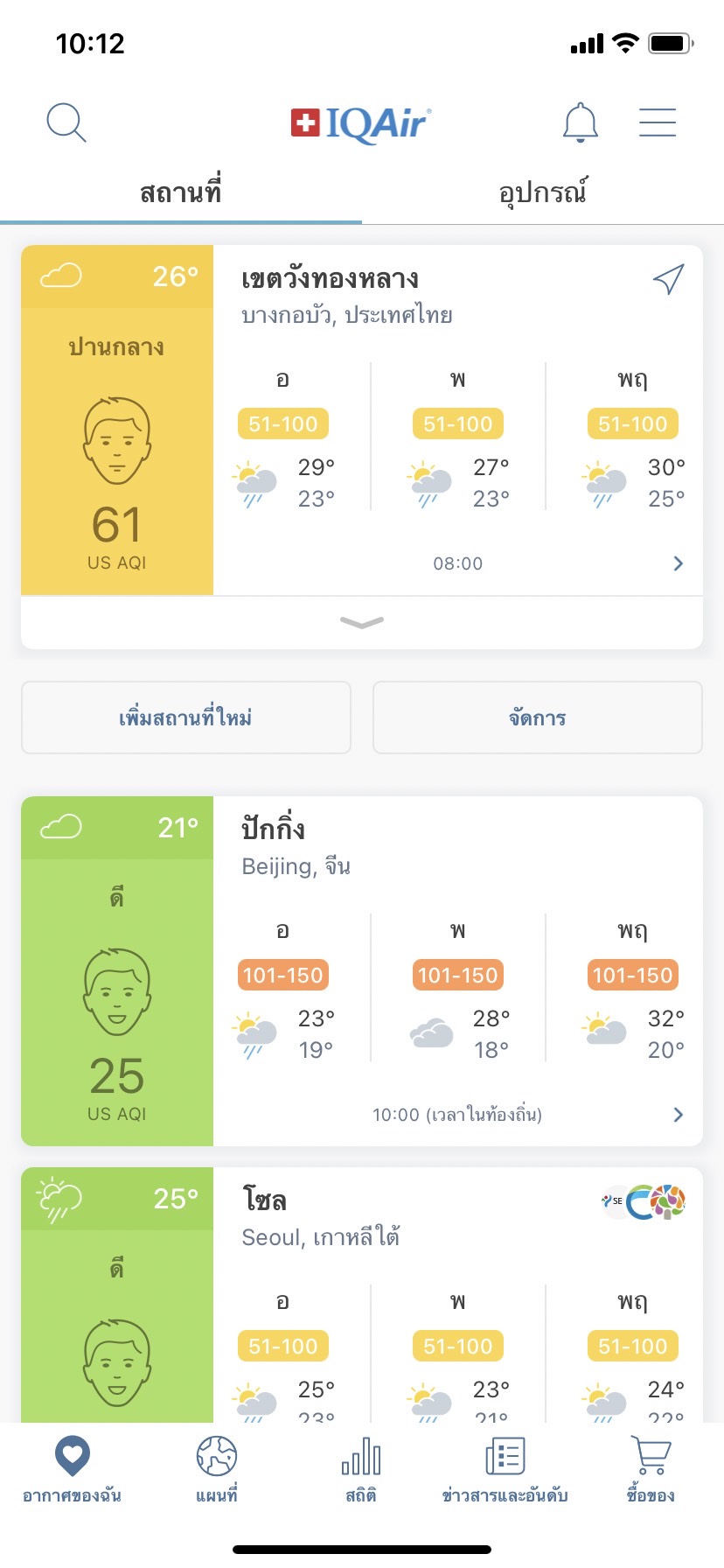Switch to ข่าวสารและอันดับ tab
The width and height of the screenshot is (724, 1568).
point(505,1470)
